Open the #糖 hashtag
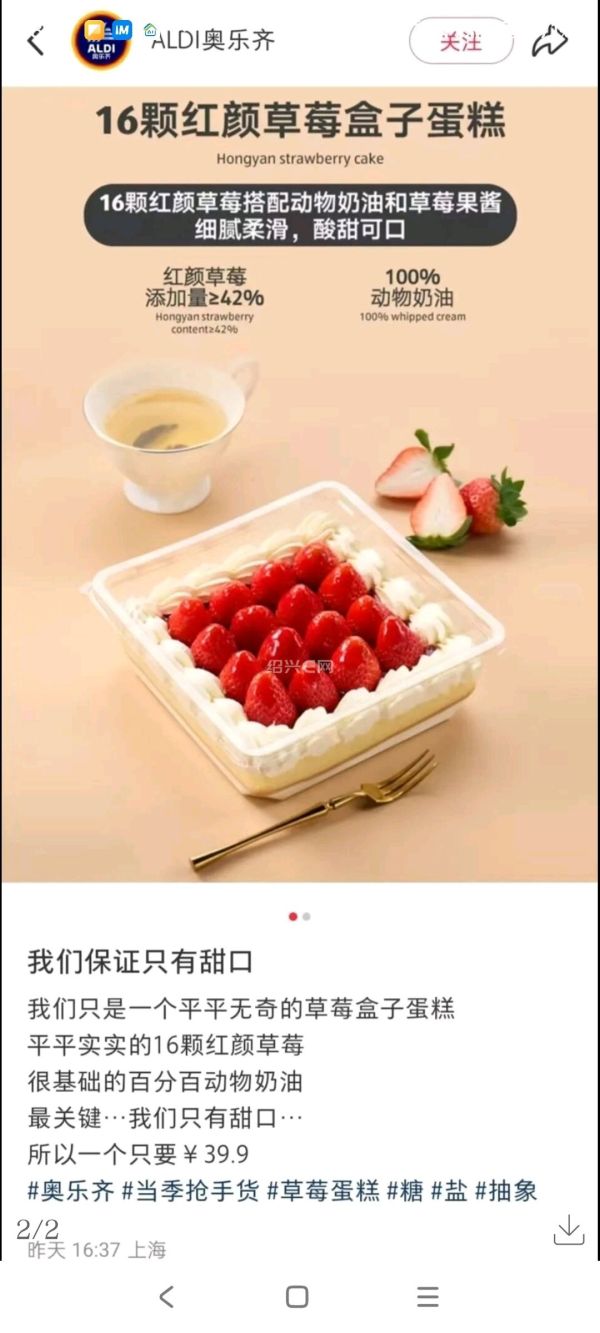600x1333 pixels. tap(404, 1190)
